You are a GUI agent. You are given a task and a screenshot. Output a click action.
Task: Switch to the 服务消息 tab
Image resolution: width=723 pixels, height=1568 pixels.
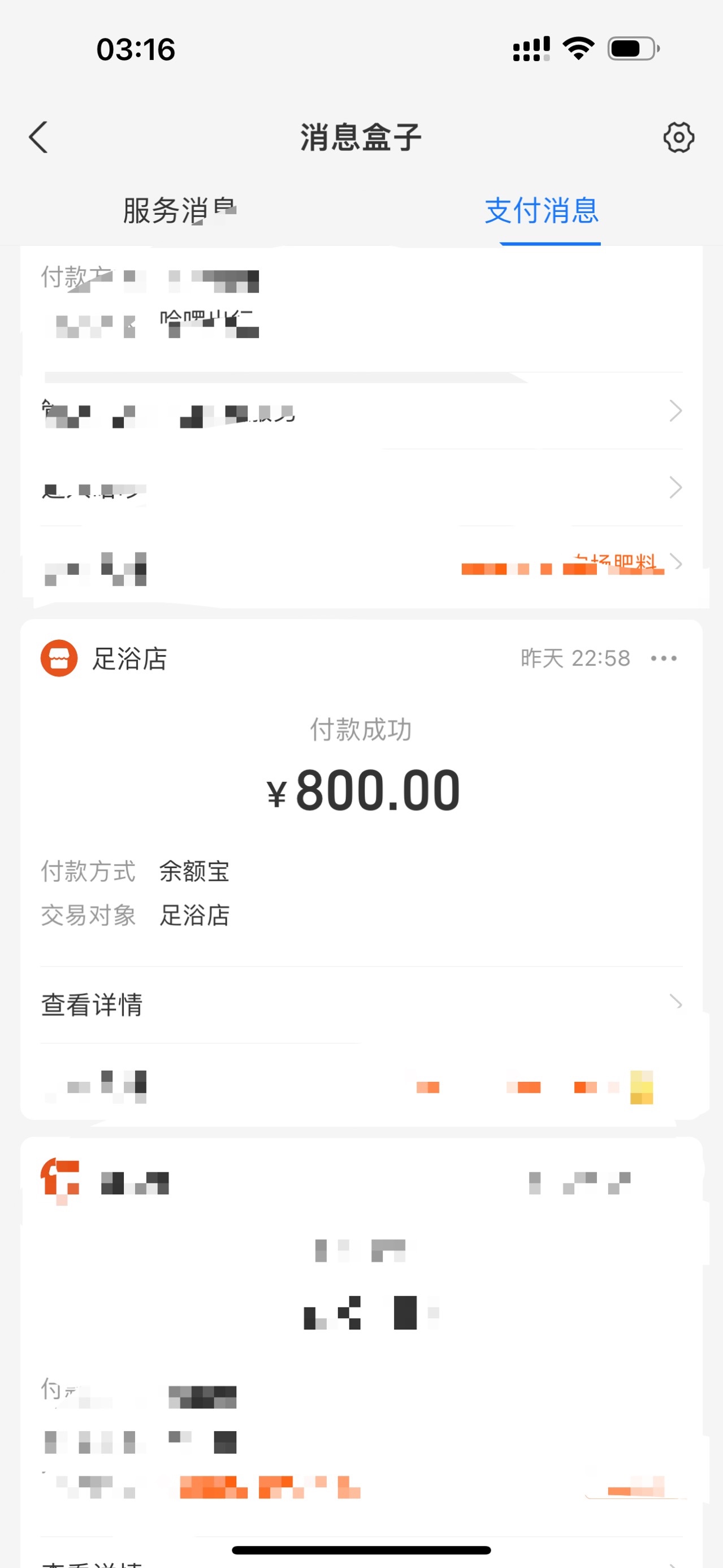[179, 211]
